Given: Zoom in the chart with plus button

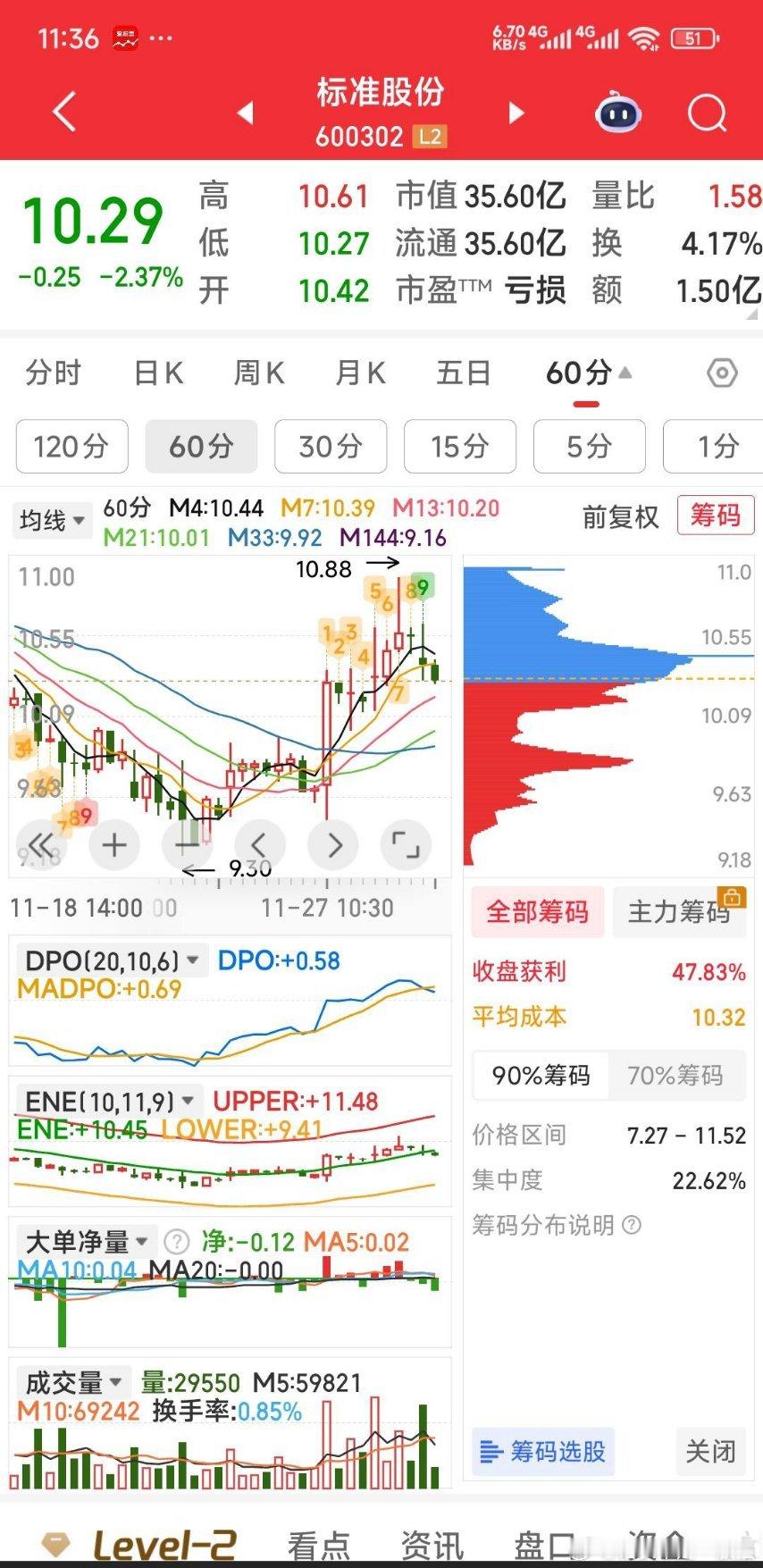Looking at the screenshot, I should pyautogui.click(x=114, y=844).
